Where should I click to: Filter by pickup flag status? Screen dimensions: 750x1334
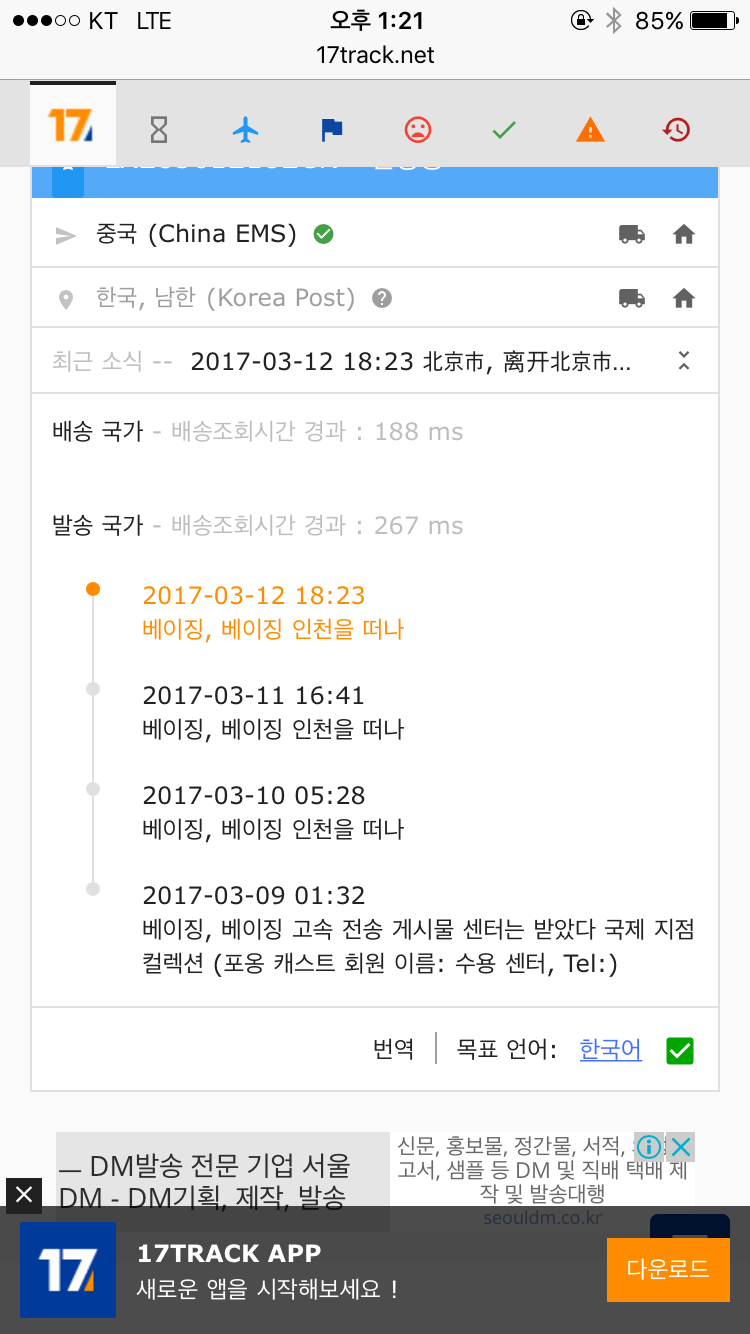331,129
